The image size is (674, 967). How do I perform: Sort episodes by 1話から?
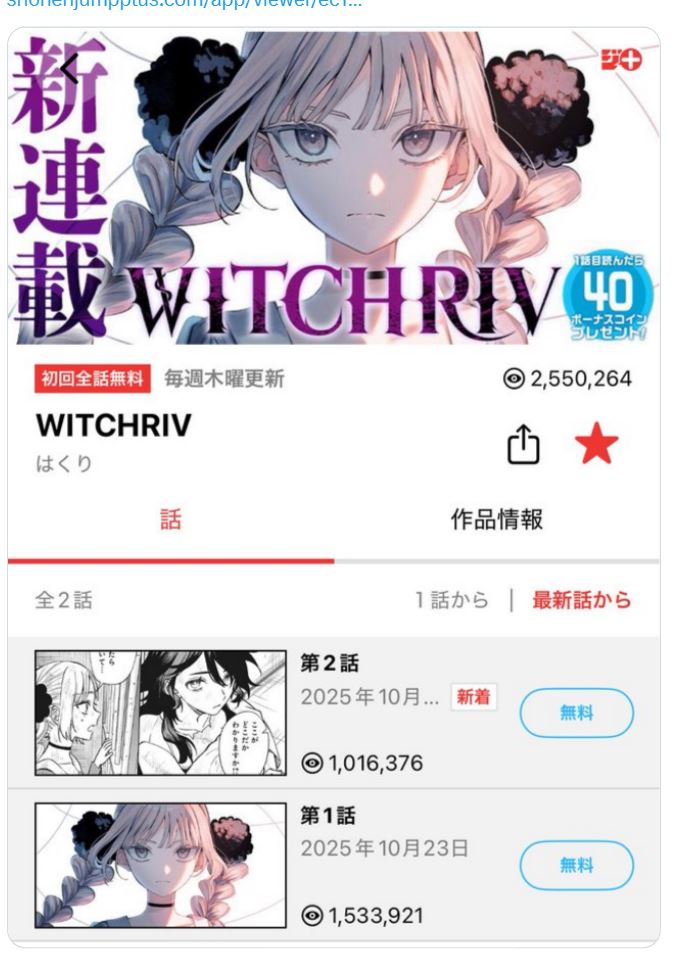coord(452,599)
